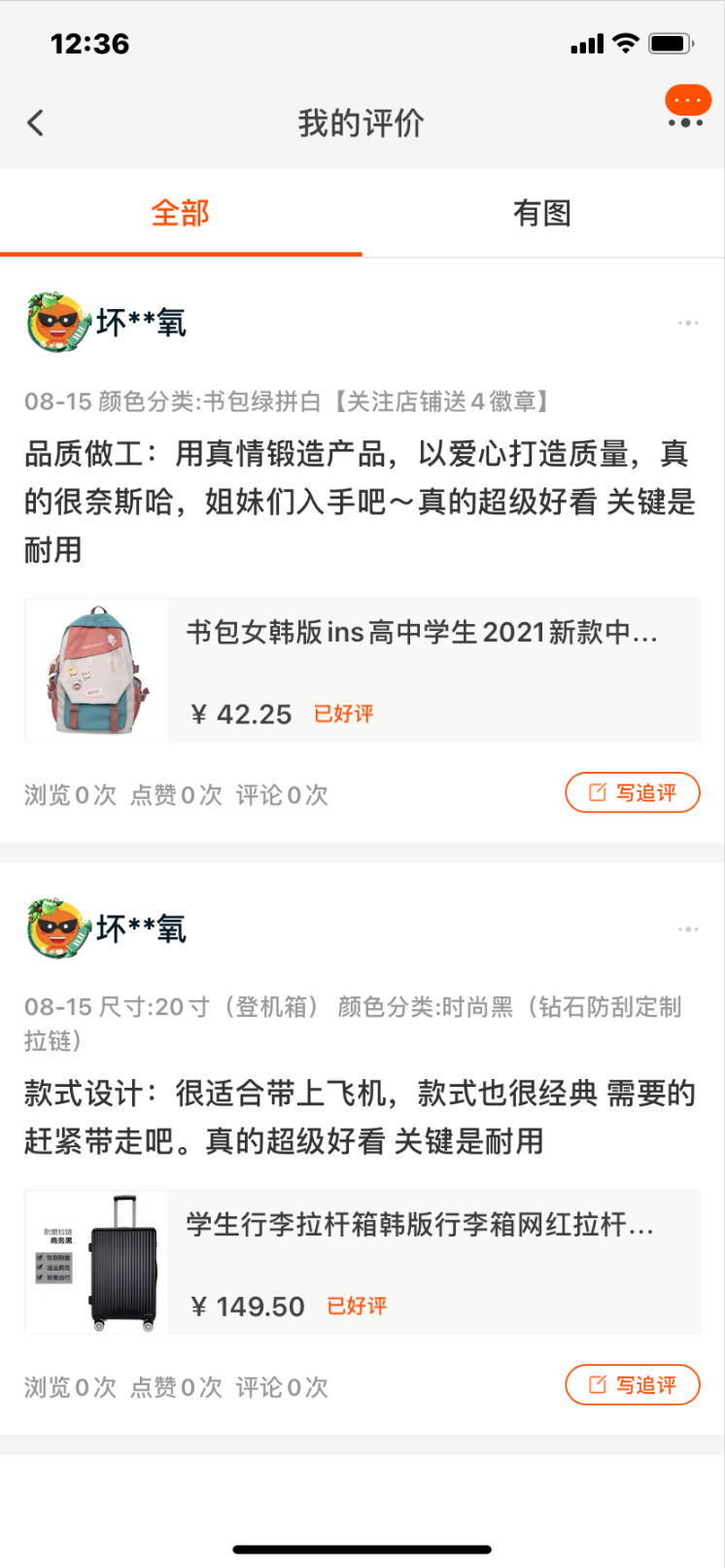Image resolution: width=725 pixels, height=1568 pixels.
Task: Tap the back arrow to return
Action: click(36, 122)
